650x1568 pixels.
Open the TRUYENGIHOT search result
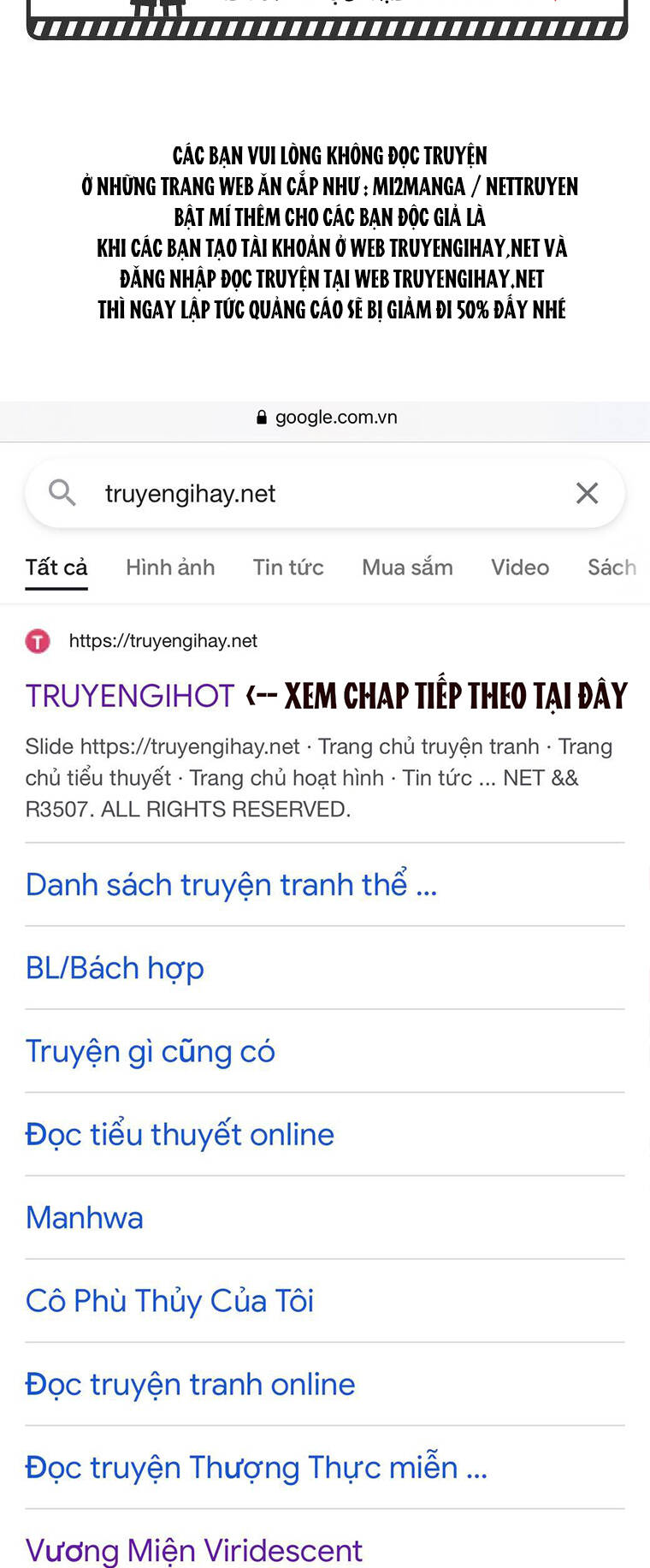coord(128,696)
